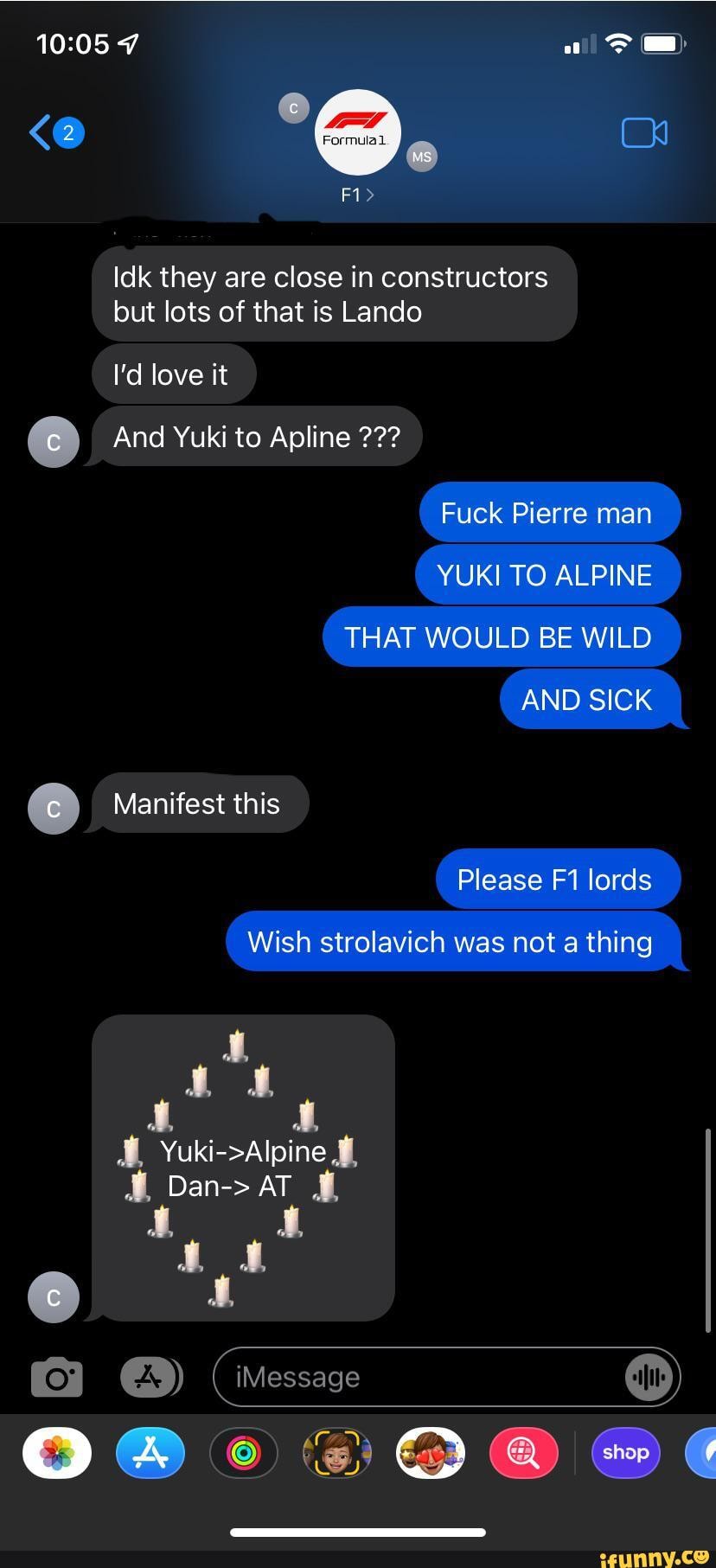Open the red #images search app
Image resolution: width=716 pixels, height=1568 pixels.
[524, 1453]
